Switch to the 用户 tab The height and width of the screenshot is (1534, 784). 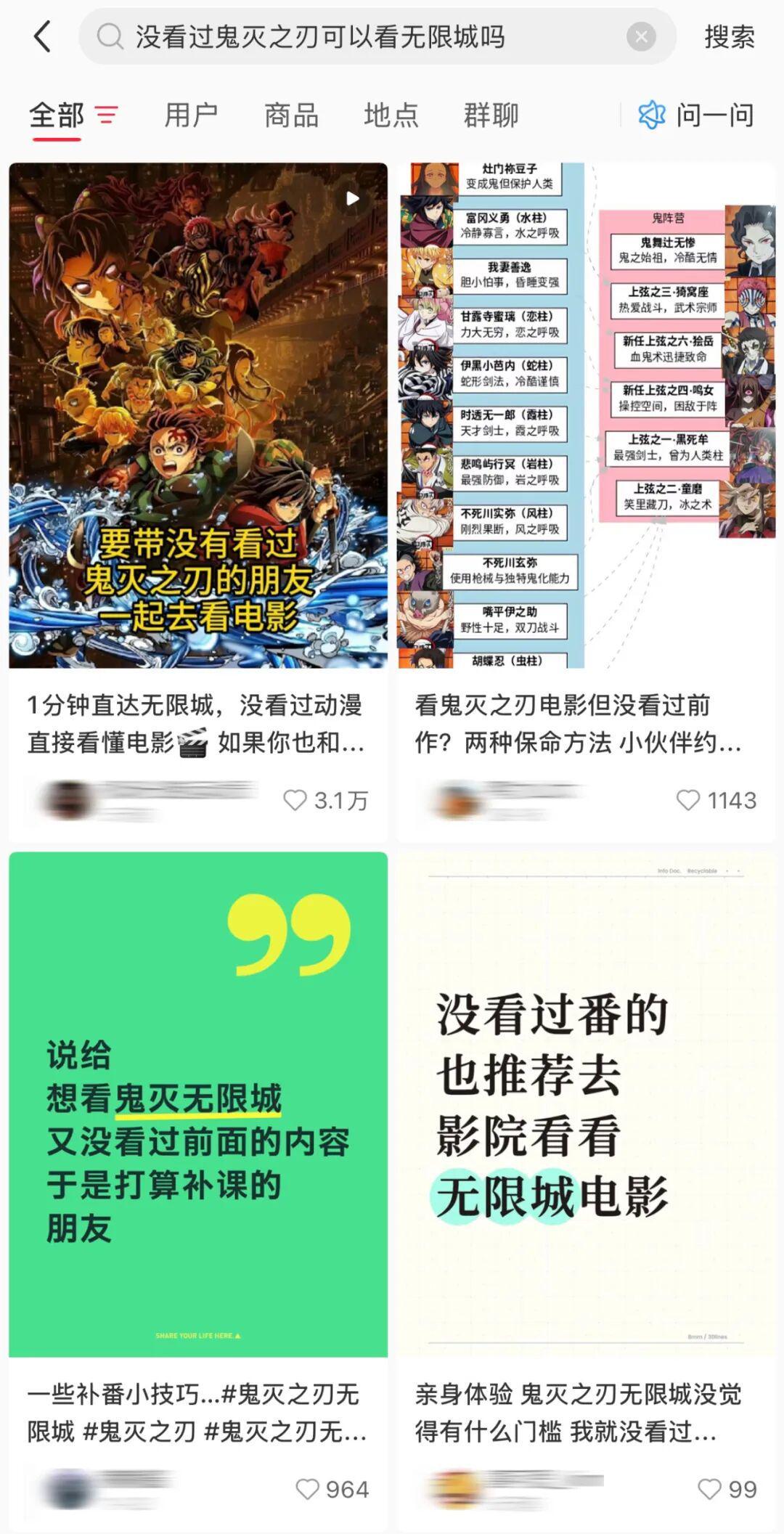point(191,115)
